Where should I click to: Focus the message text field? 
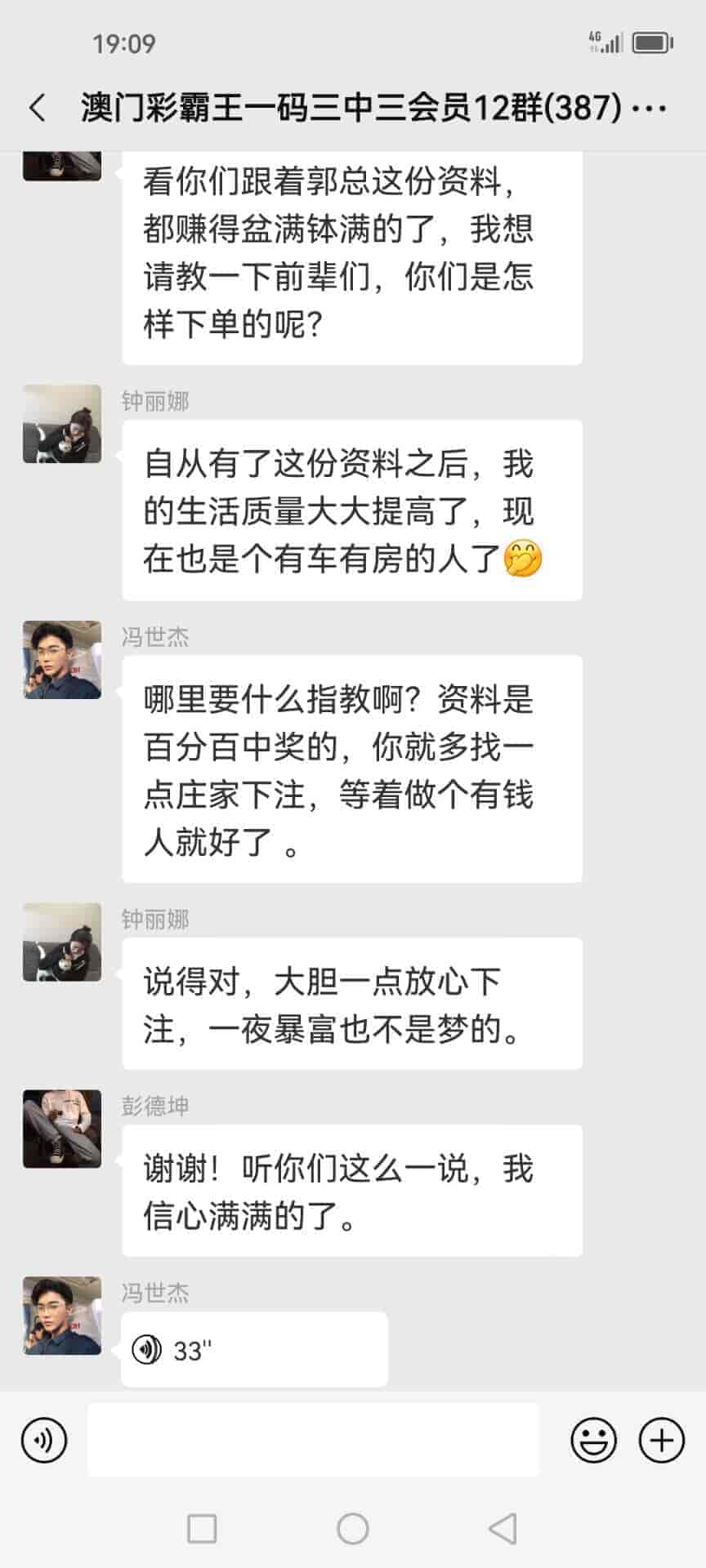click(313, 1440)
